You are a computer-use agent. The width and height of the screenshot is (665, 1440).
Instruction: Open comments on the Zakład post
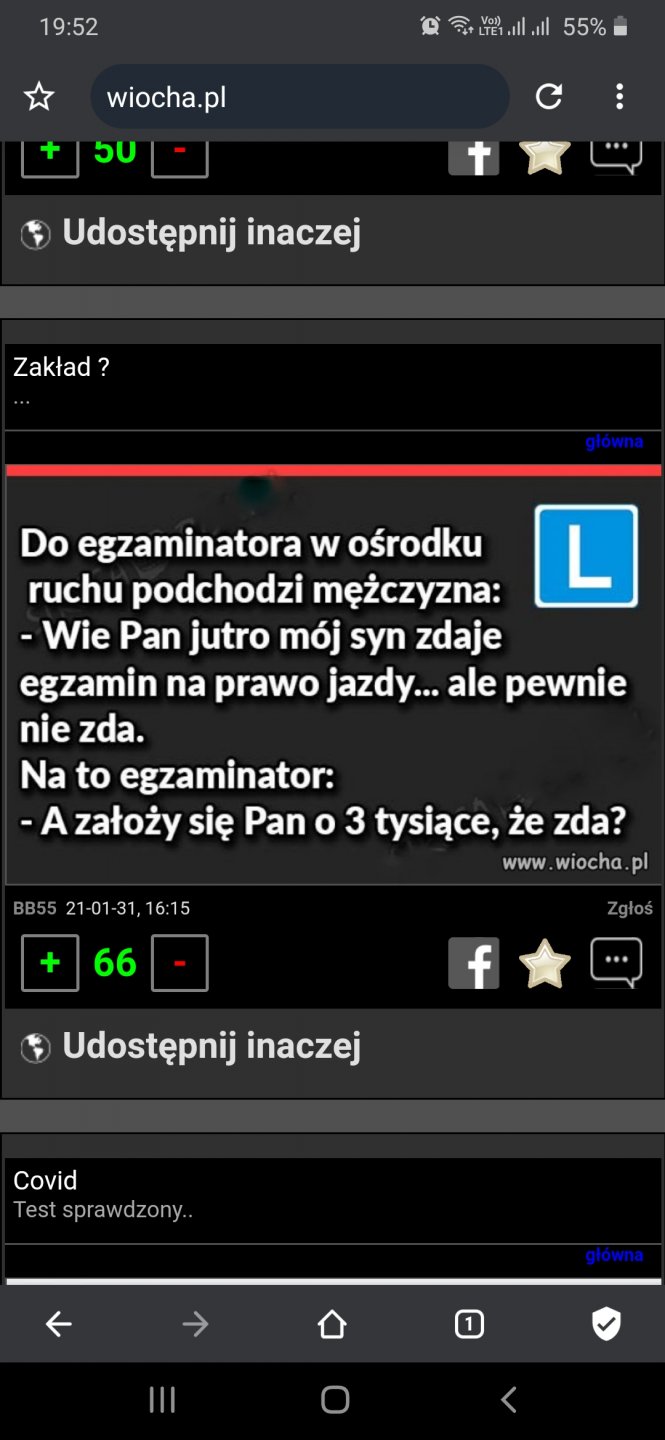(616, 964)
